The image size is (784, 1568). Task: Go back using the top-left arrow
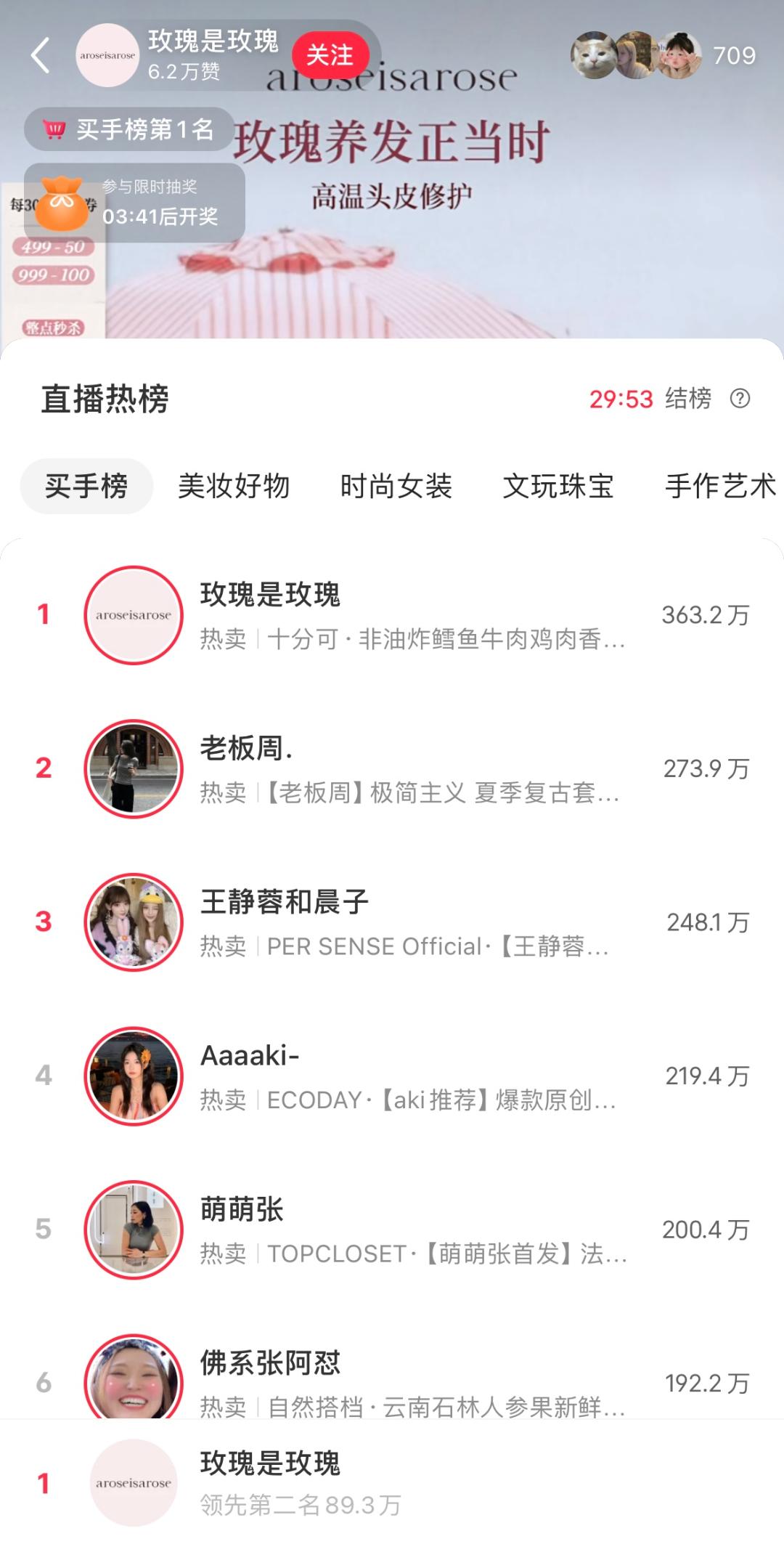[x=41, y=56]
